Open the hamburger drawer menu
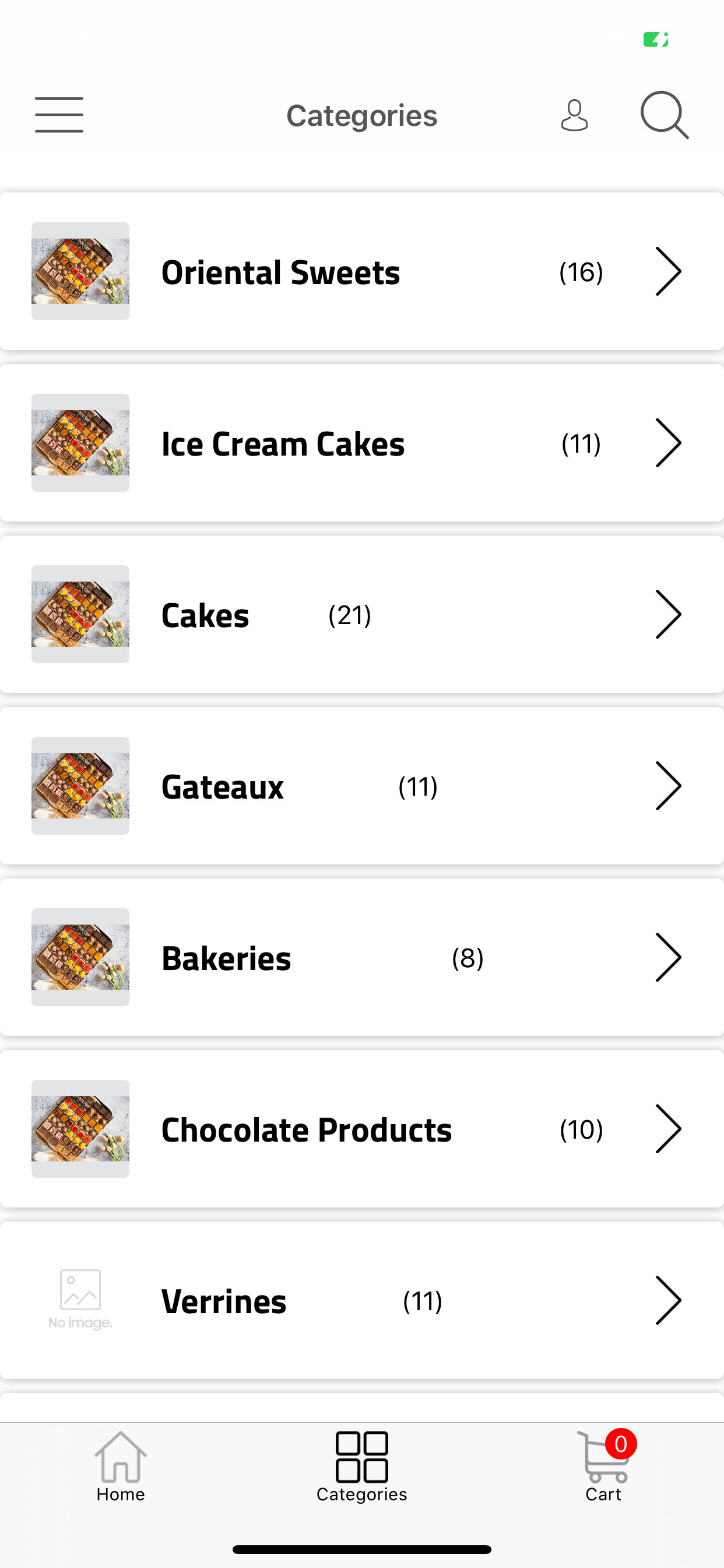 (59, 114)
